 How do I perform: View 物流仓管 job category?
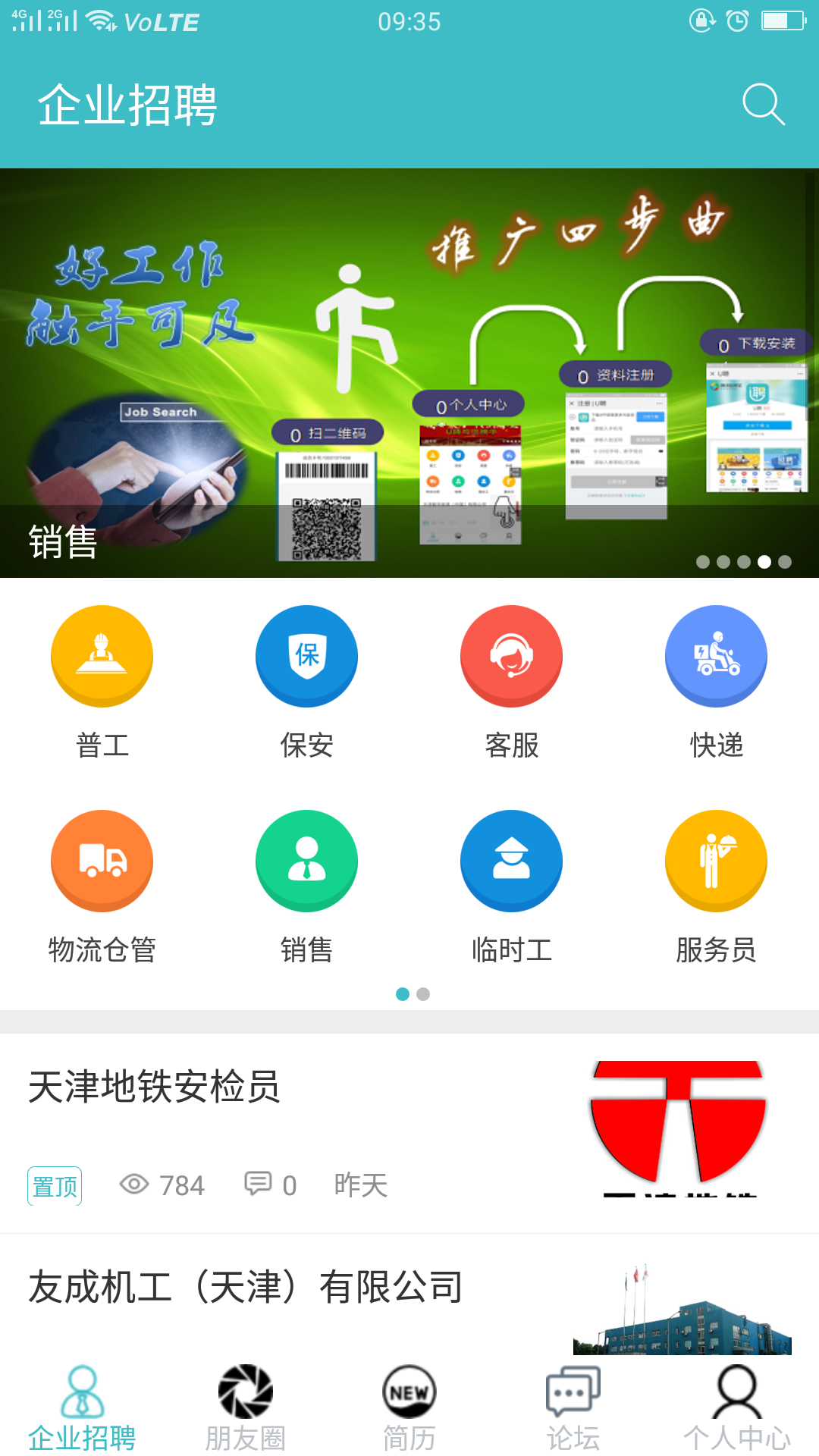[x=102, y=861]
